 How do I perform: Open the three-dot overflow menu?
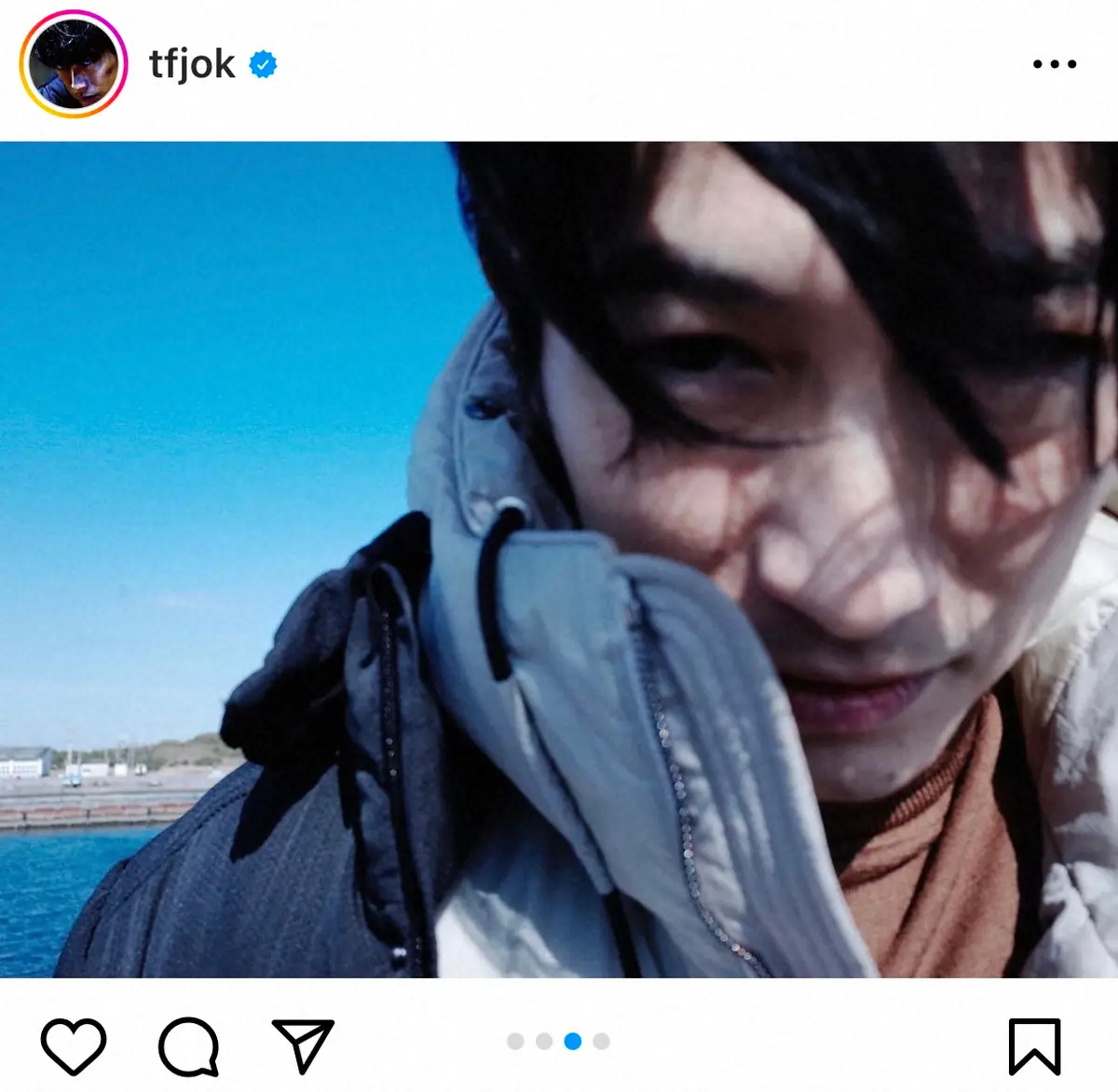(x=1054, y=64)
